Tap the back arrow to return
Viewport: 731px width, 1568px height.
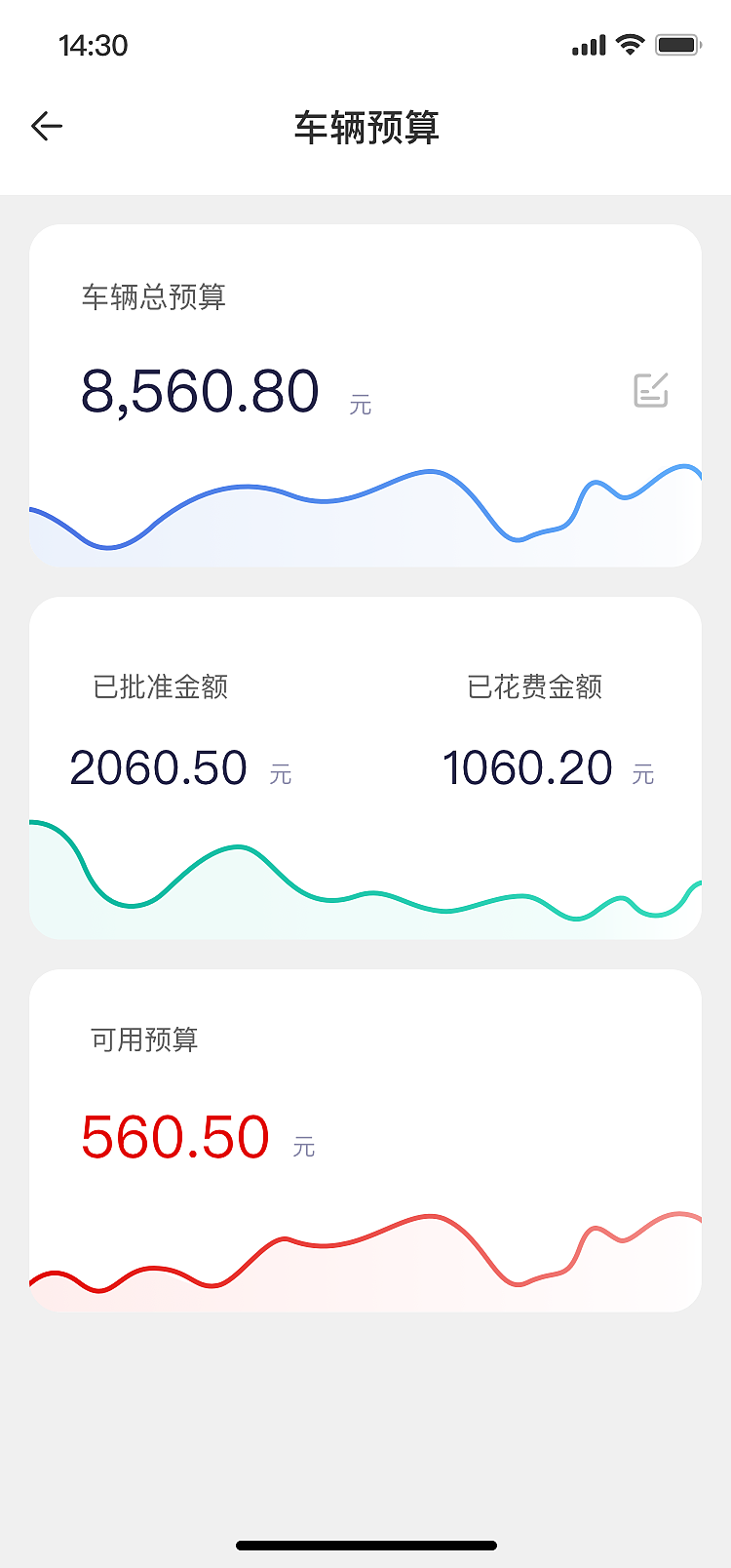tap(46, 126)
